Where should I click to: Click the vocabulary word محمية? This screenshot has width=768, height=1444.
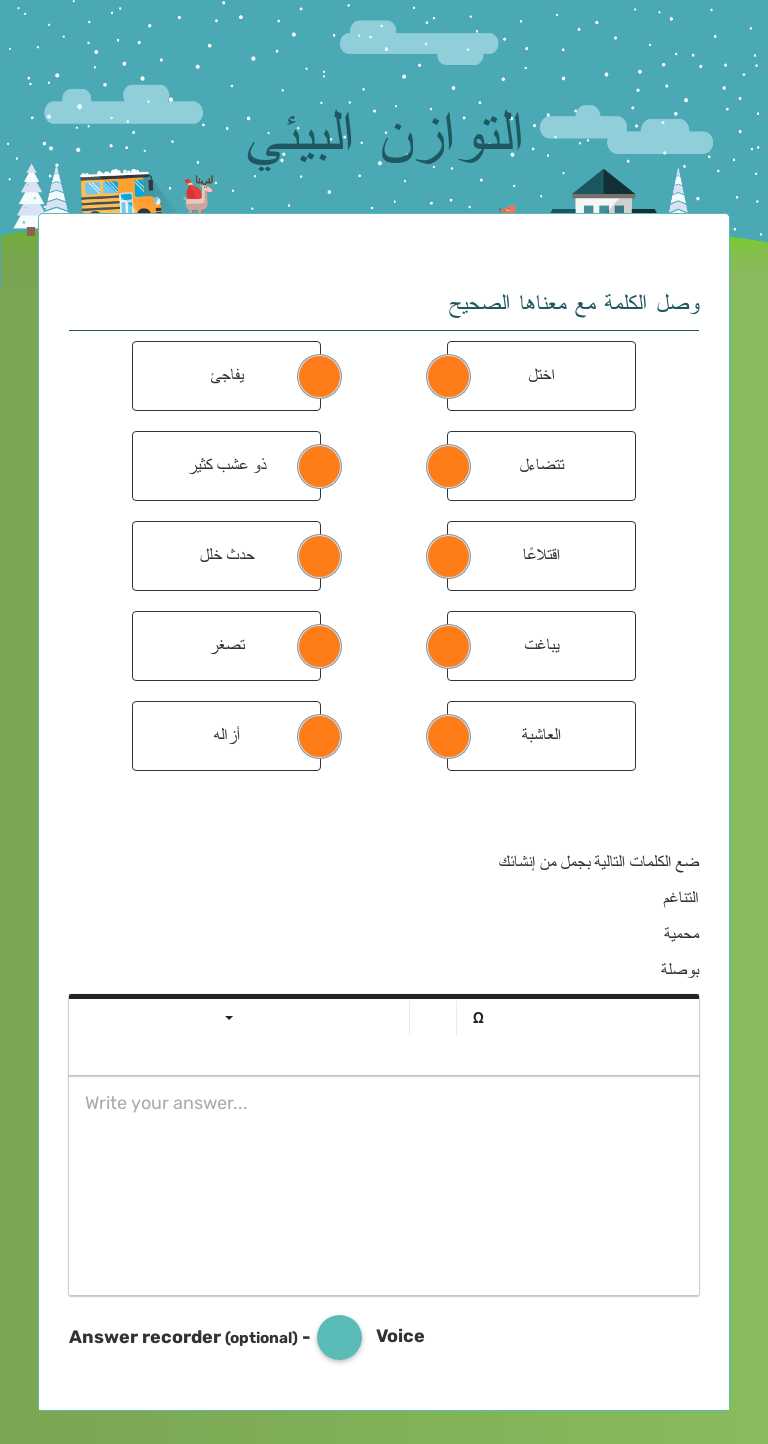click(682, 933)
